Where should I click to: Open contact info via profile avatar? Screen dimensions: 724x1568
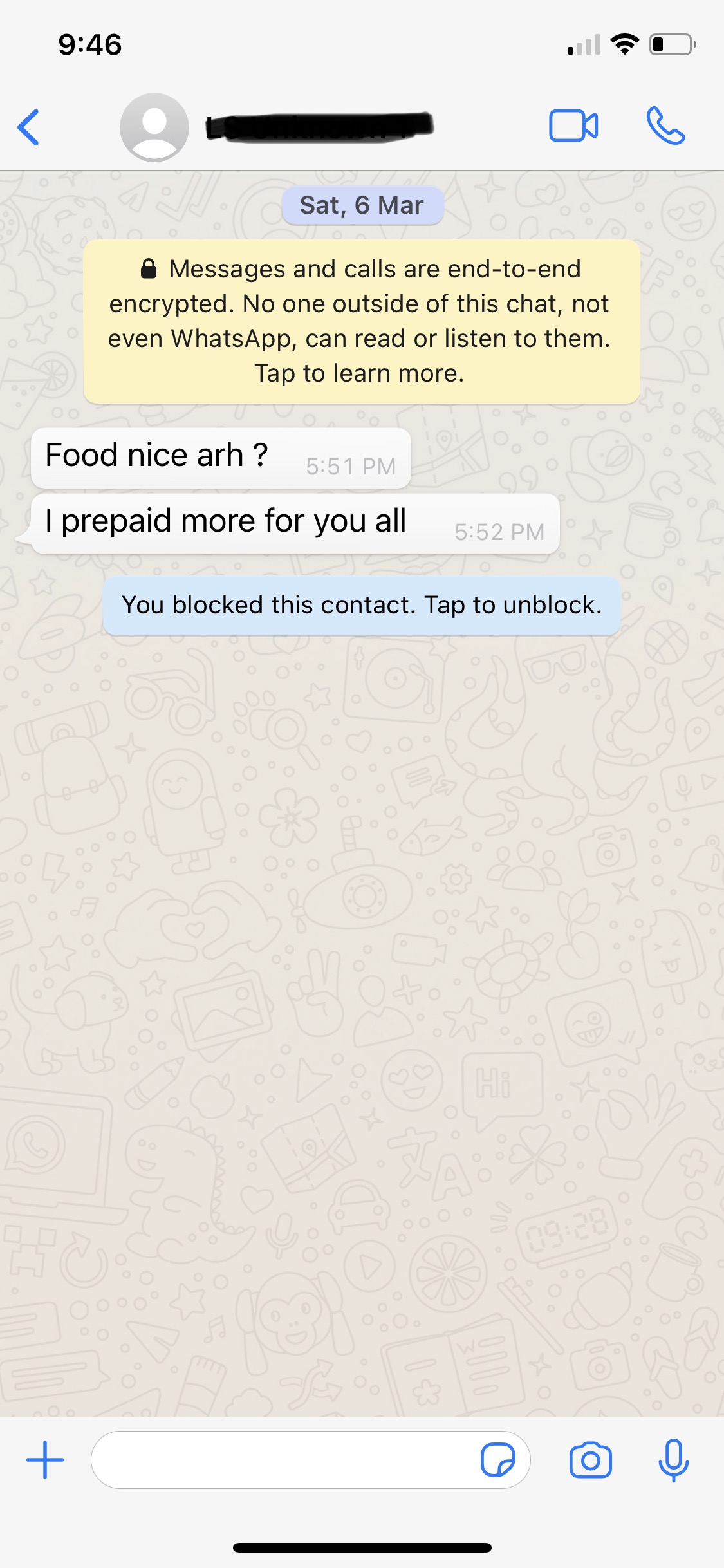[154, 127]
